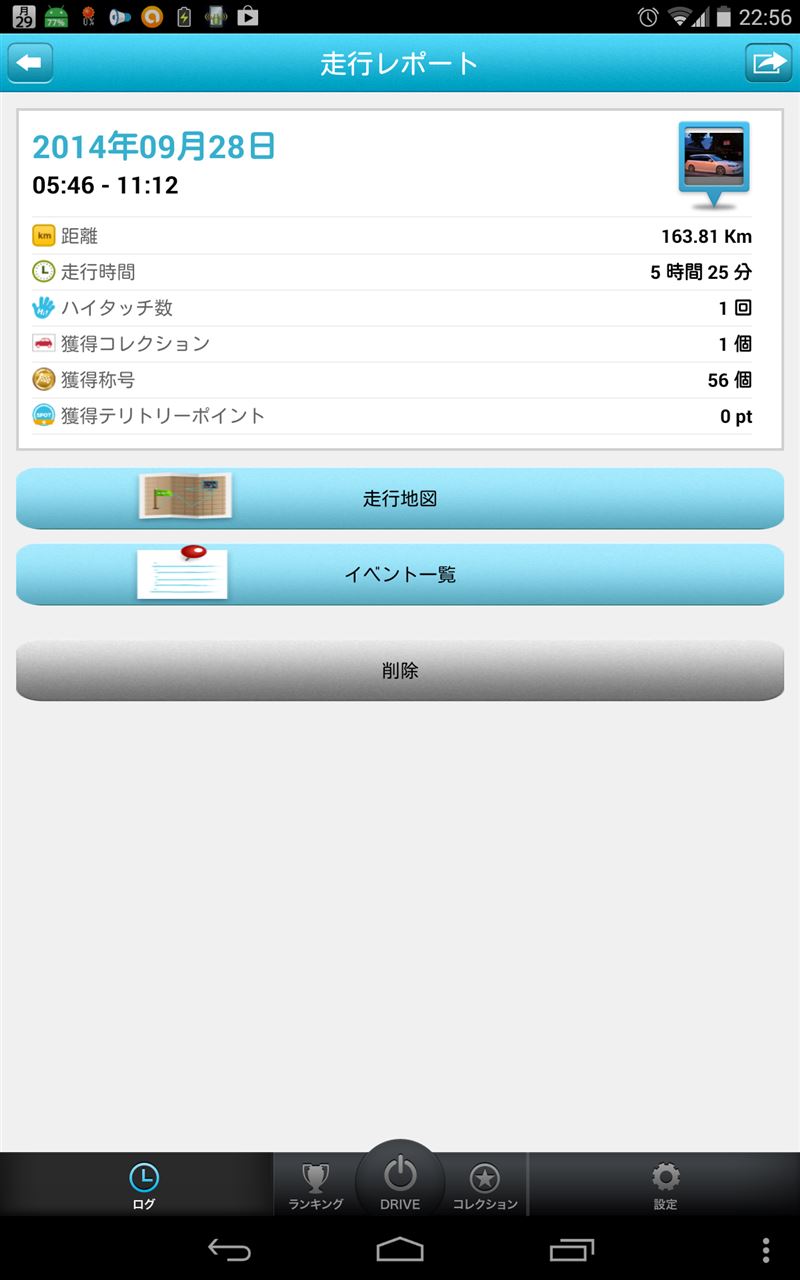Tap the system home button

[400, 1249]
